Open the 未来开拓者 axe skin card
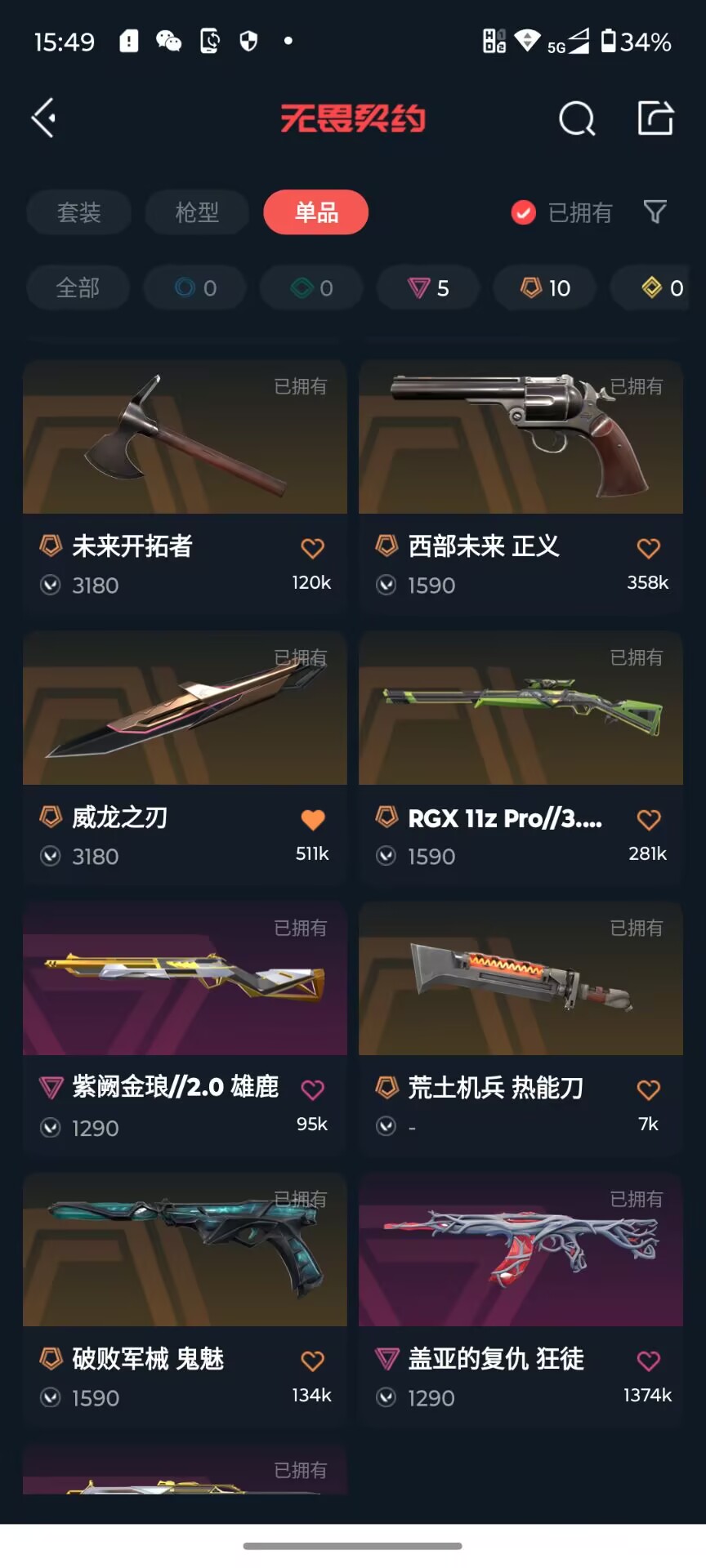This screenshot has height=1568, width=706. coord(185,487)
